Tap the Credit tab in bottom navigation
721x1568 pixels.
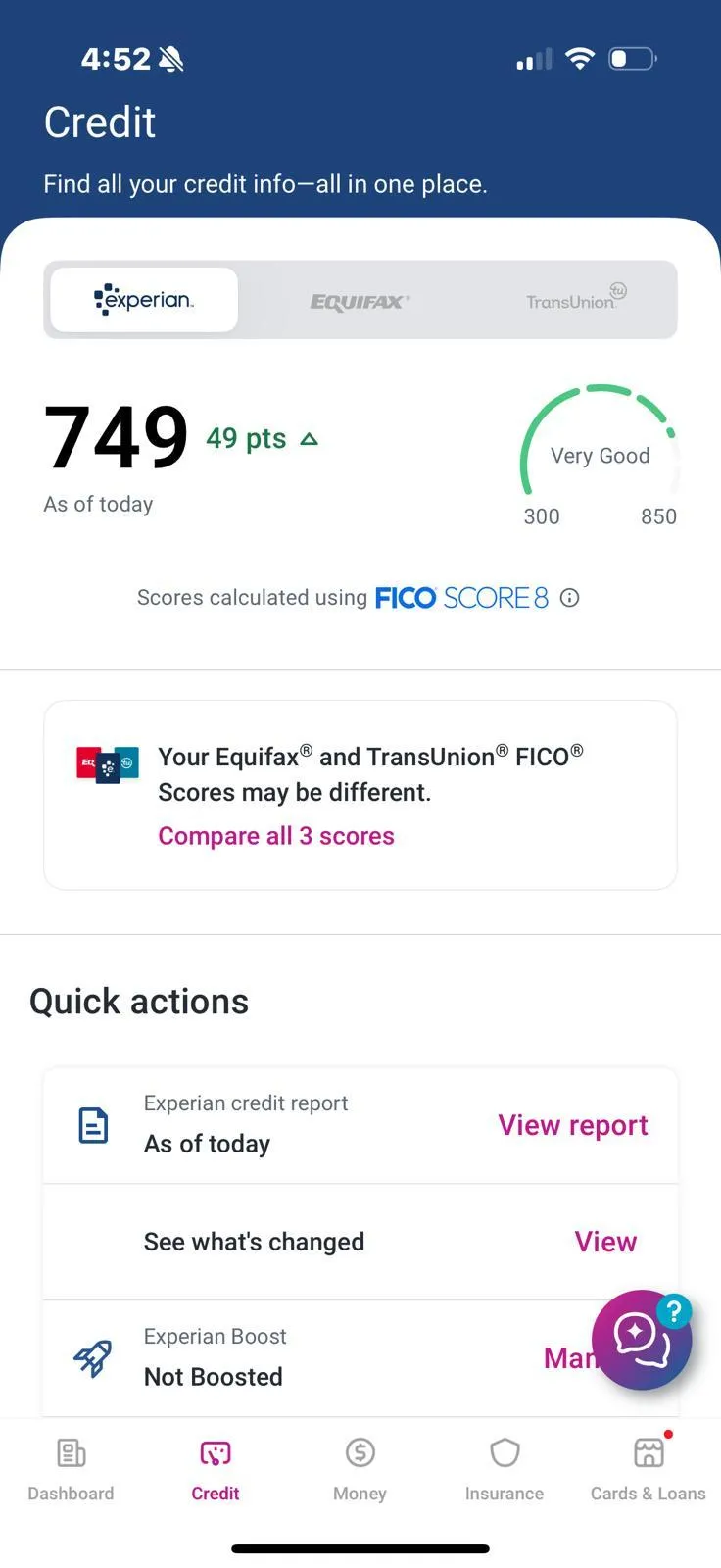click(216, 1470)
